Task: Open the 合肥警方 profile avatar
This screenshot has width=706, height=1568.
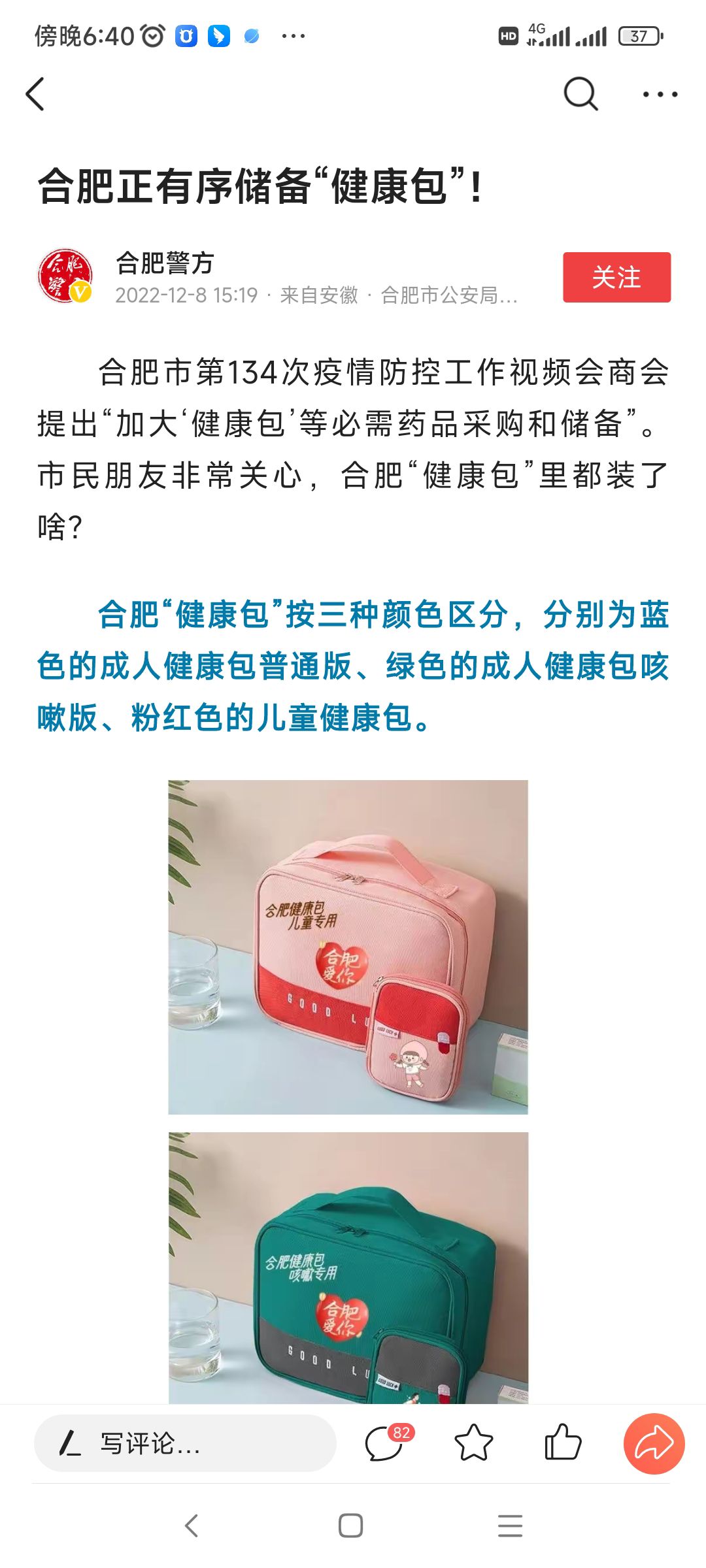Action: point(65,276)
